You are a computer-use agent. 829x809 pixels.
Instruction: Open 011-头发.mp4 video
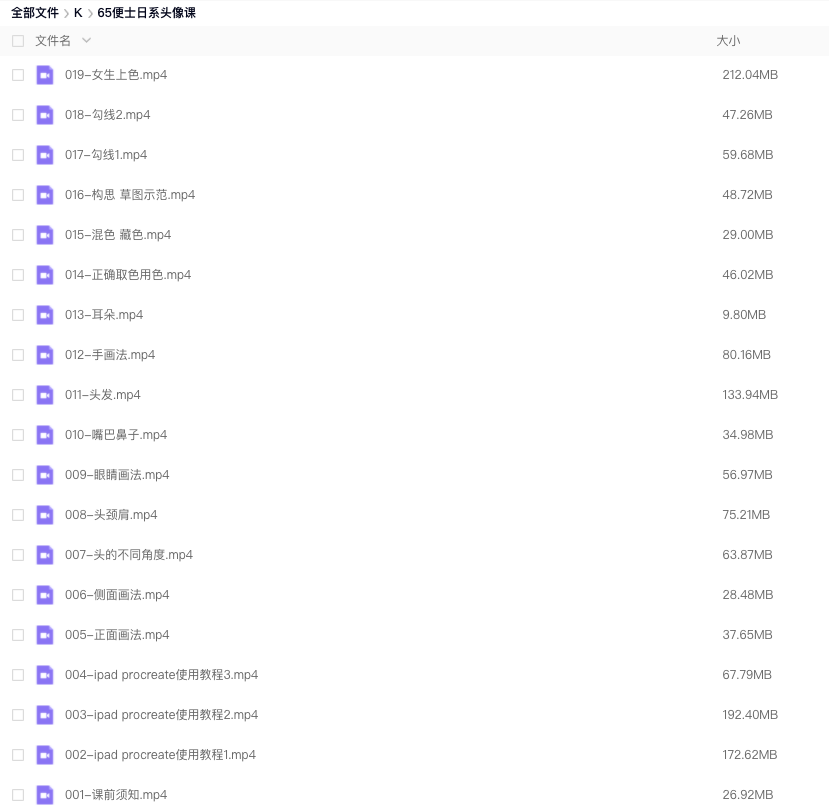(x=103, y=395)
